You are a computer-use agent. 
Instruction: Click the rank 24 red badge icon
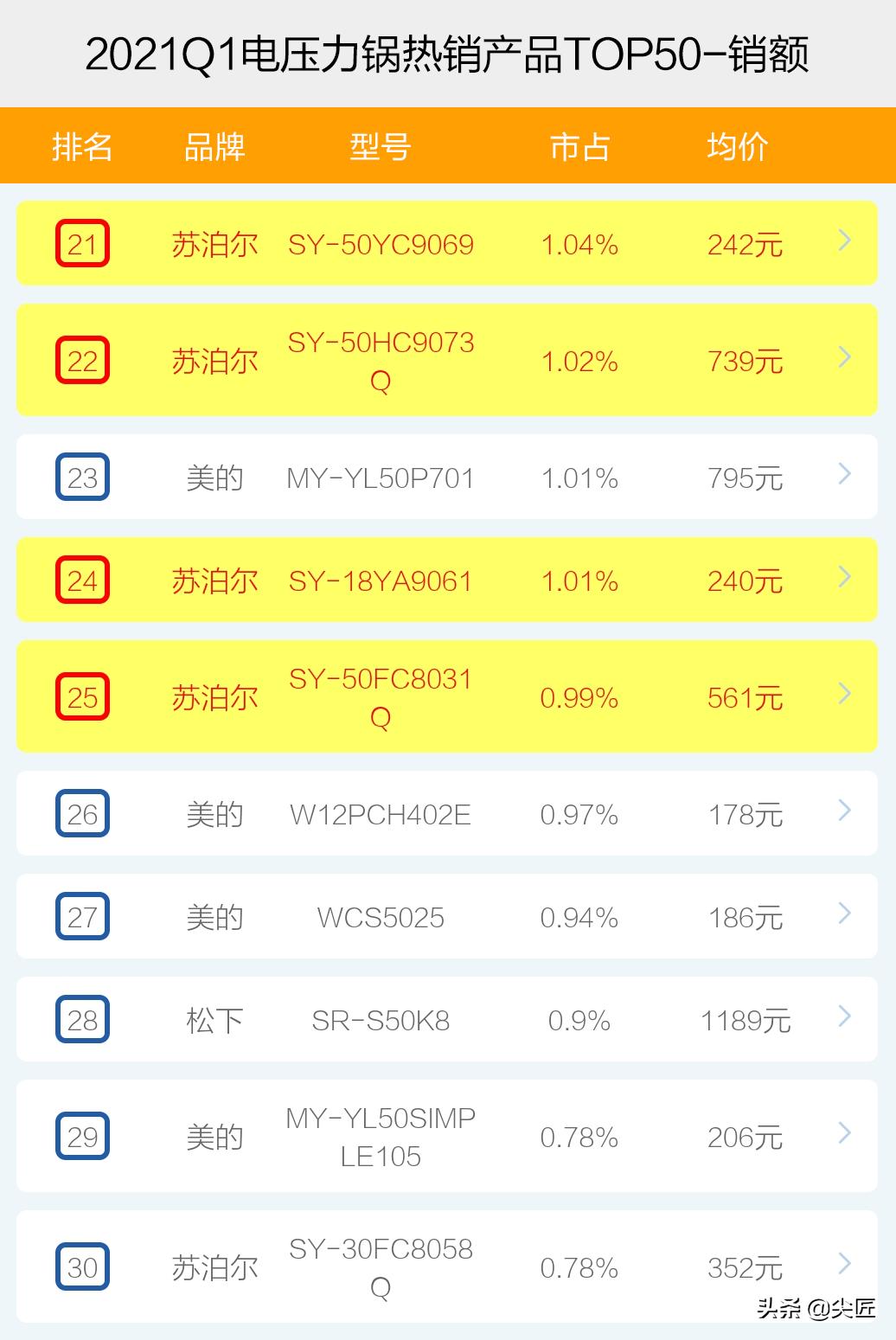(82, 580)
